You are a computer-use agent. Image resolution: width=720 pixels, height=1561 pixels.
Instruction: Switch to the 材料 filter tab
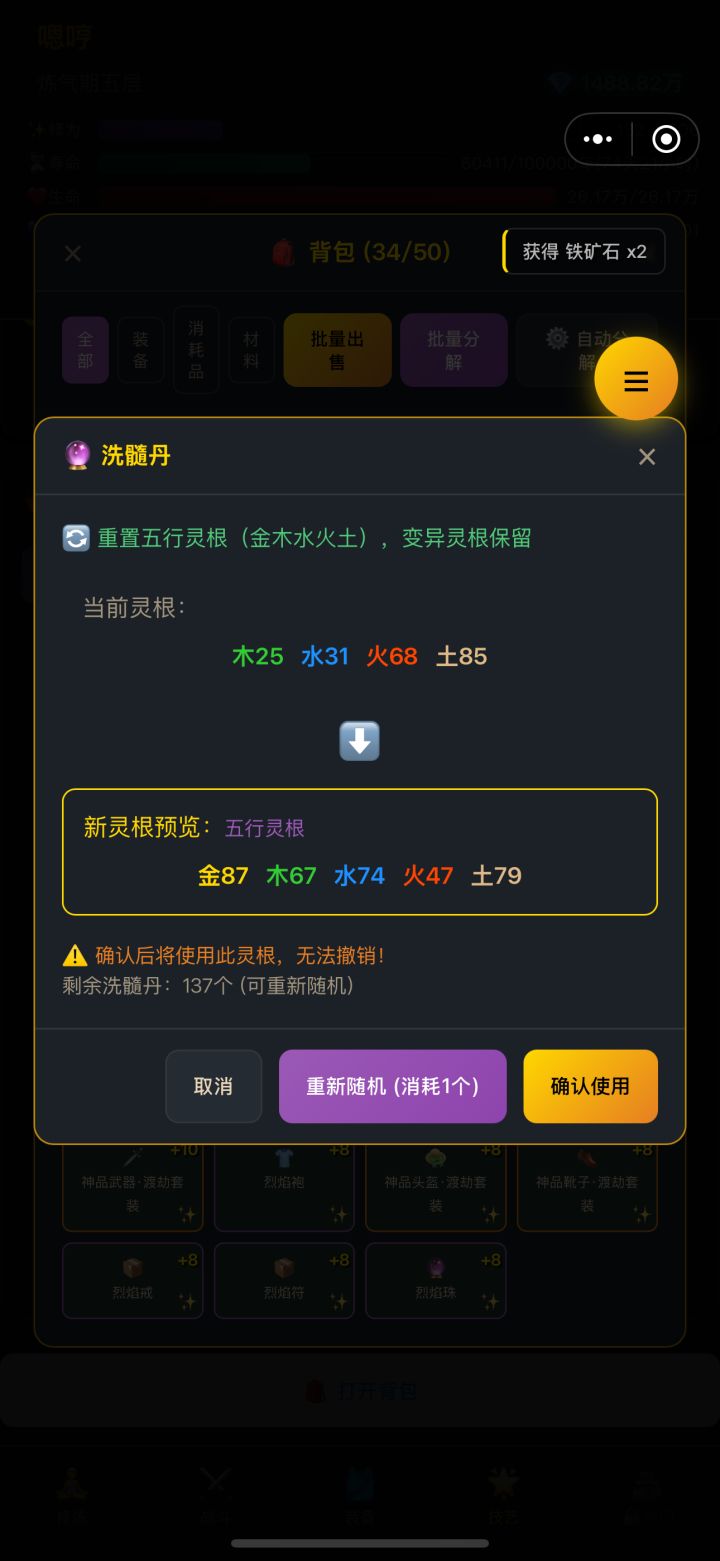251,350
